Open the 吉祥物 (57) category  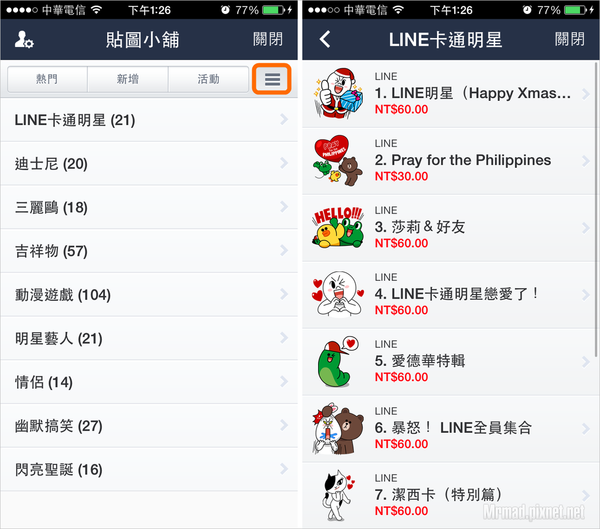pos(148,251)
